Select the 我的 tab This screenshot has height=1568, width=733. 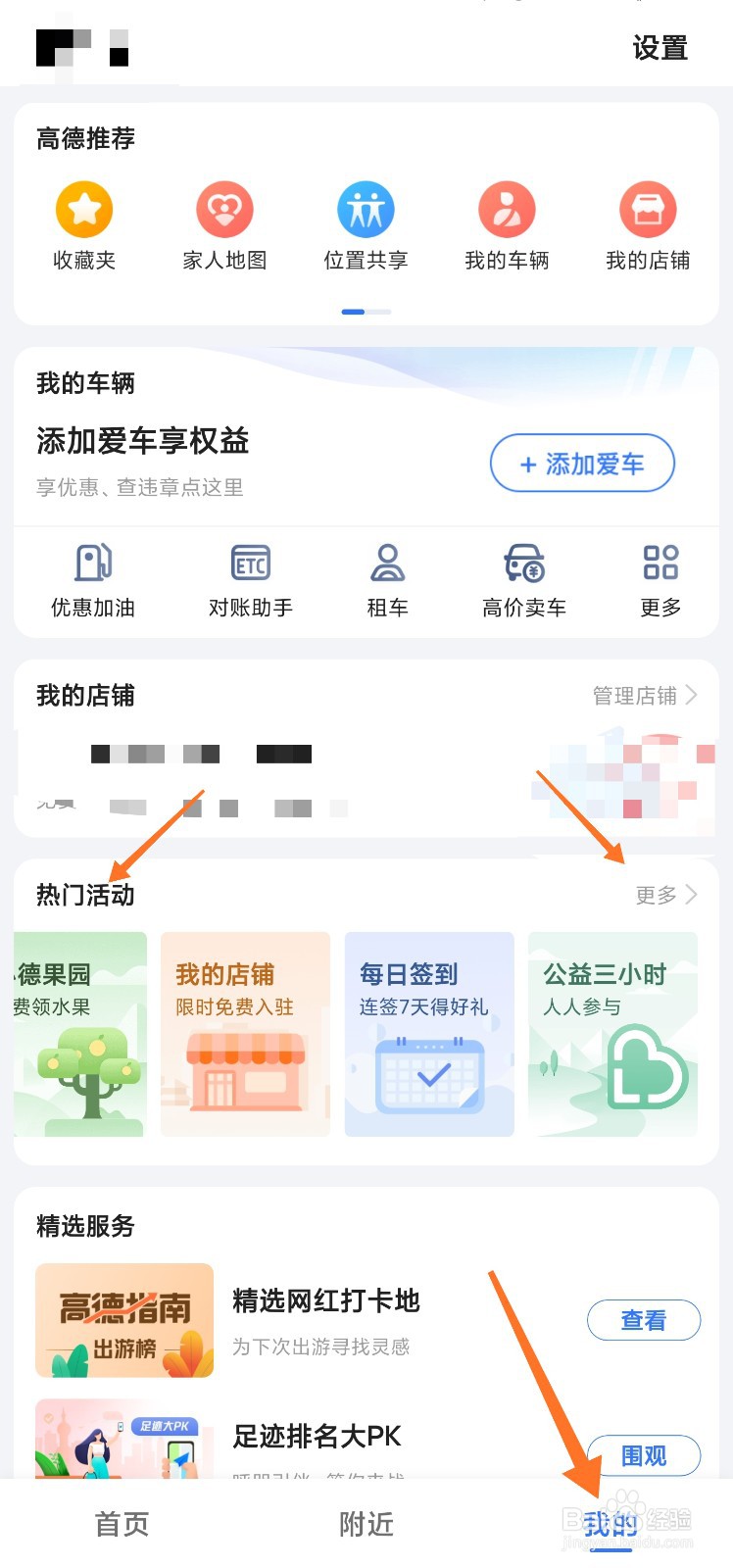point(611,1525)
